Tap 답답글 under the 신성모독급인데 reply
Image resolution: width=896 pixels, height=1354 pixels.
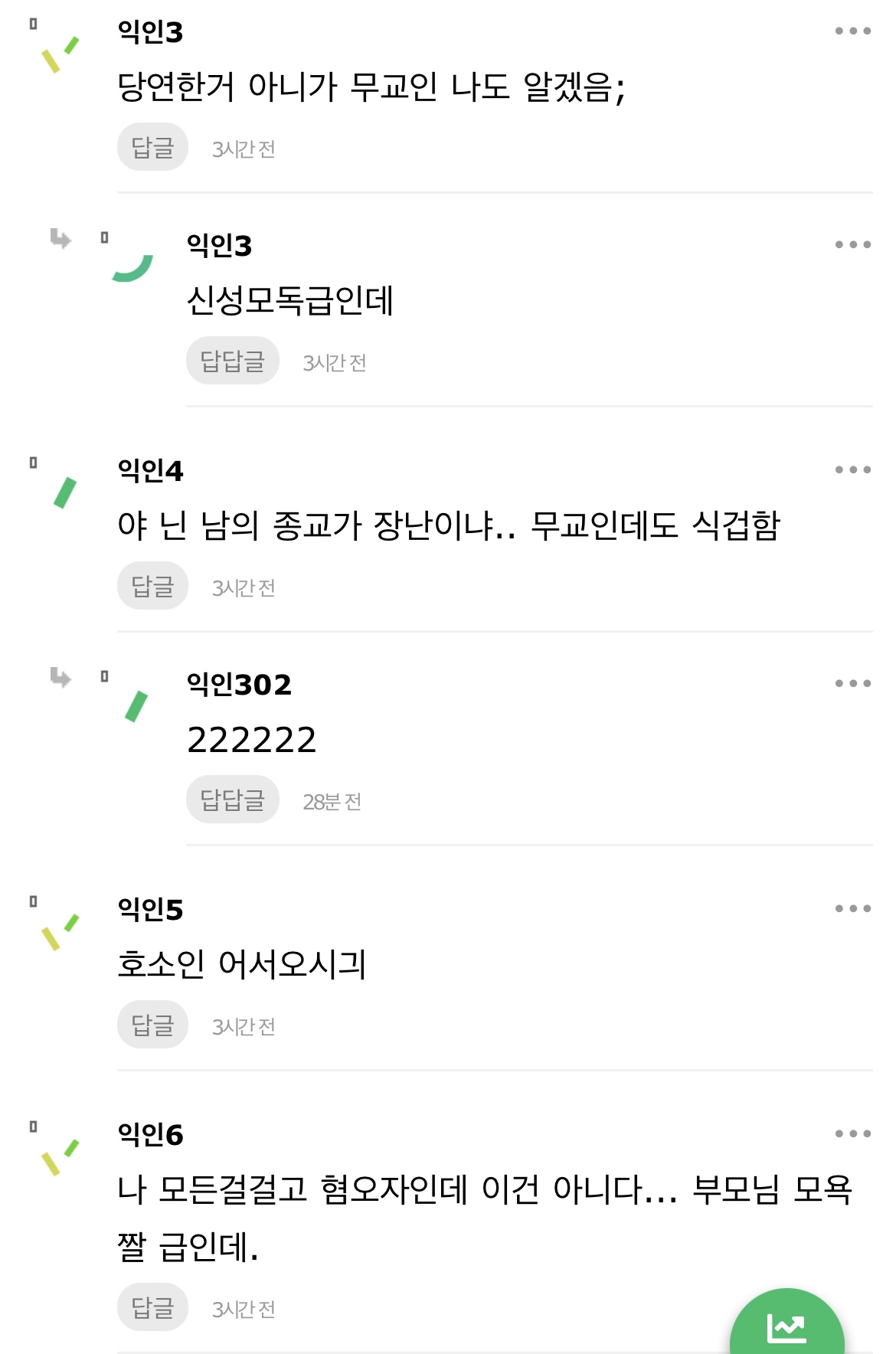click(232, 361)
